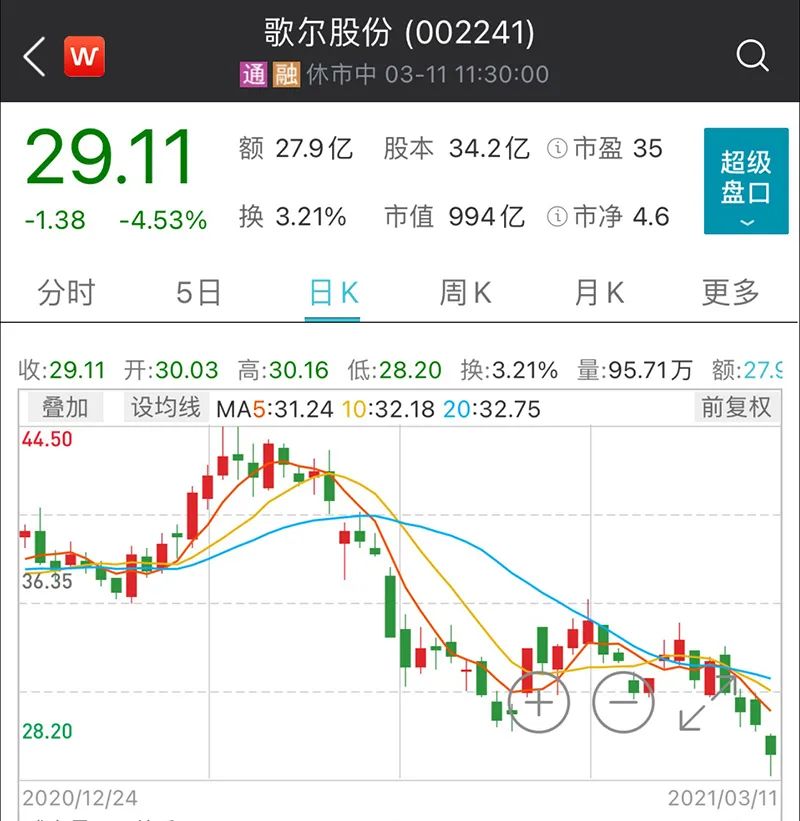
Task: Switch to the 月K tab
Action: (x=598, y=293)
